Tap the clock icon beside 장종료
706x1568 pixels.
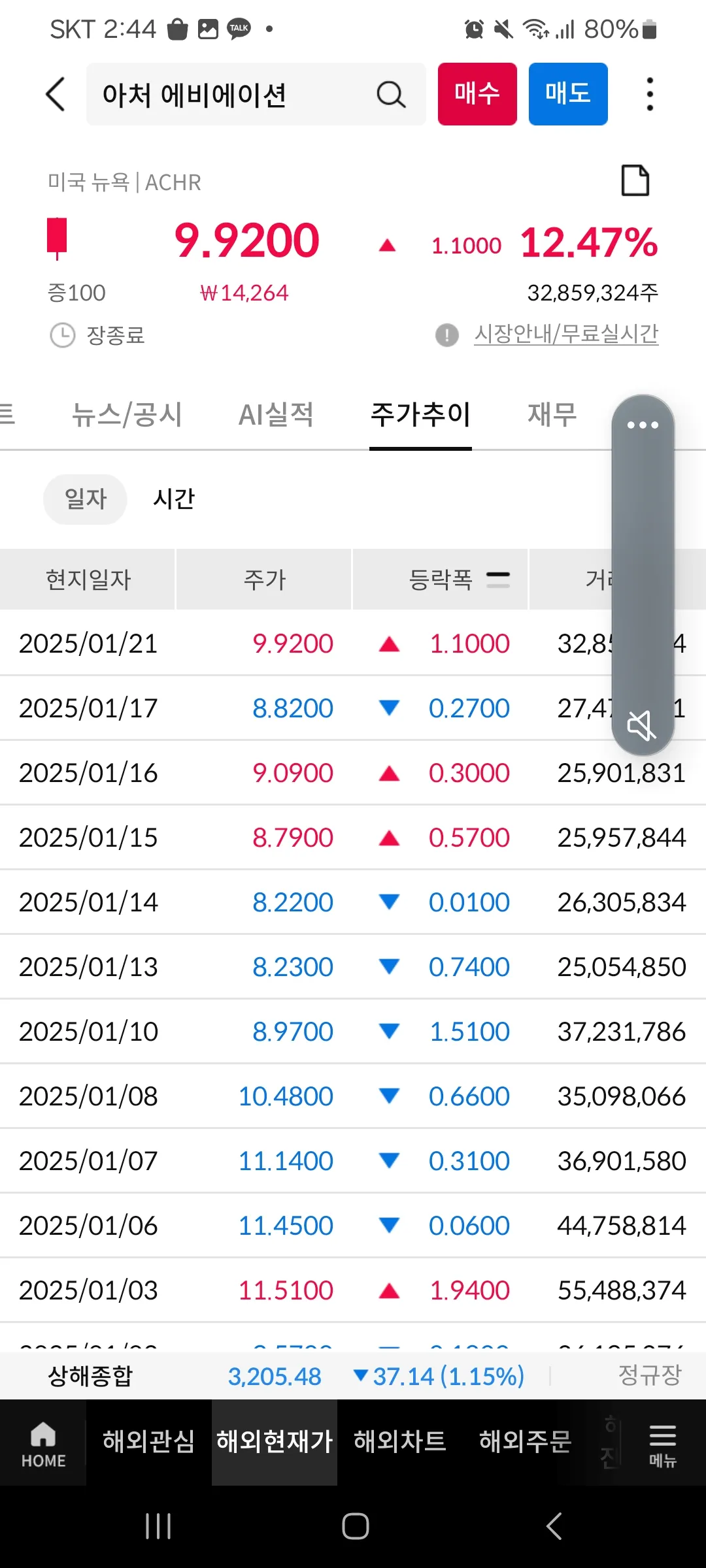(x=62, y=335)
